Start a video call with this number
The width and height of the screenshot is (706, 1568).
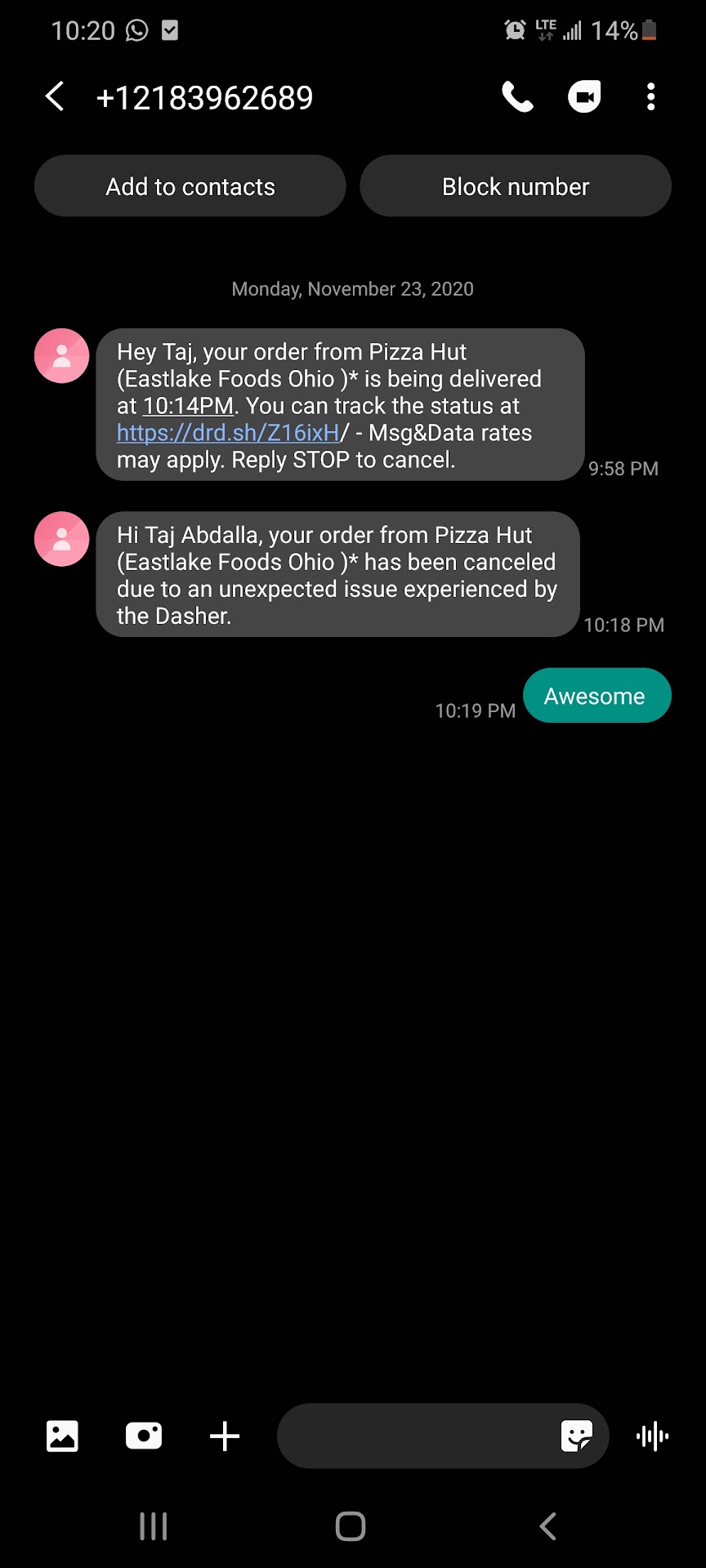(584, 97)
